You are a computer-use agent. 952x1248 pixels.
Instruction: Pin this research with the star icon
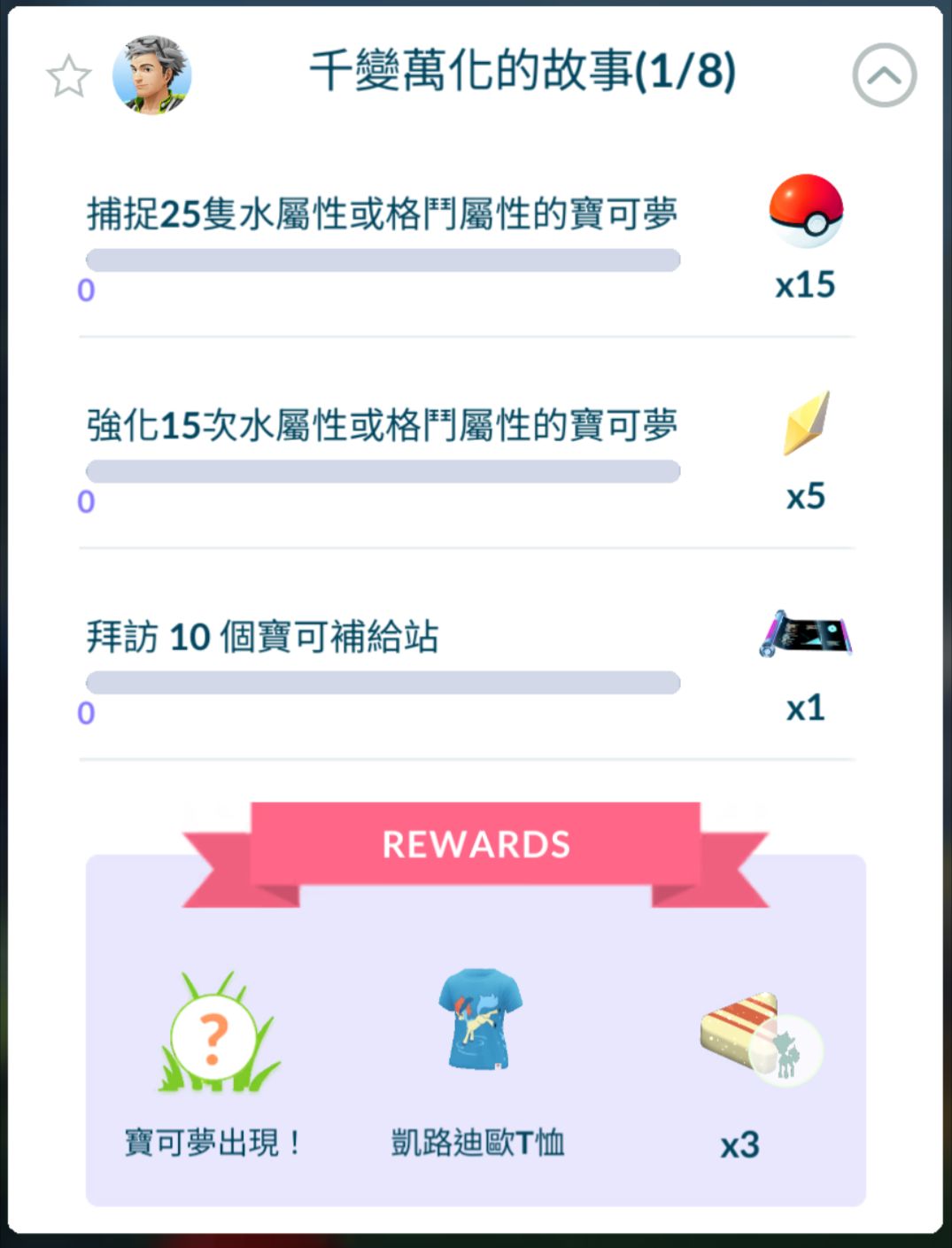pos(68,76)
